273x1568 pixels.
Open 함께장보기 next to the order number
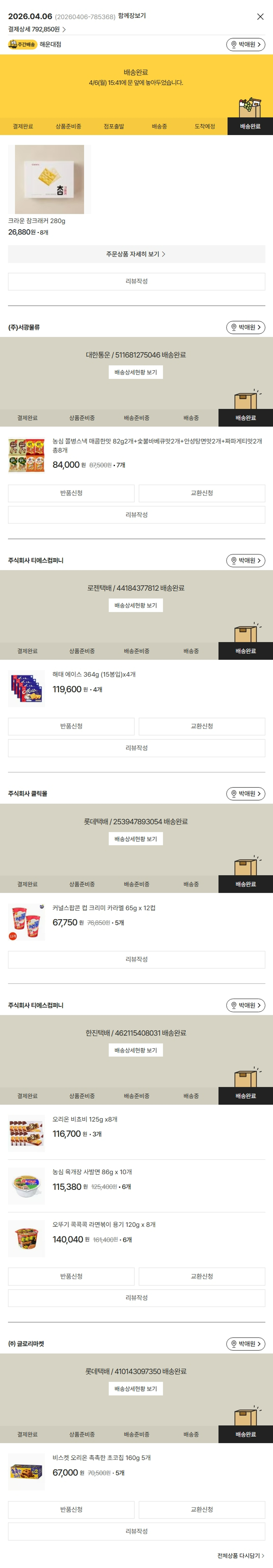point(131,16)
